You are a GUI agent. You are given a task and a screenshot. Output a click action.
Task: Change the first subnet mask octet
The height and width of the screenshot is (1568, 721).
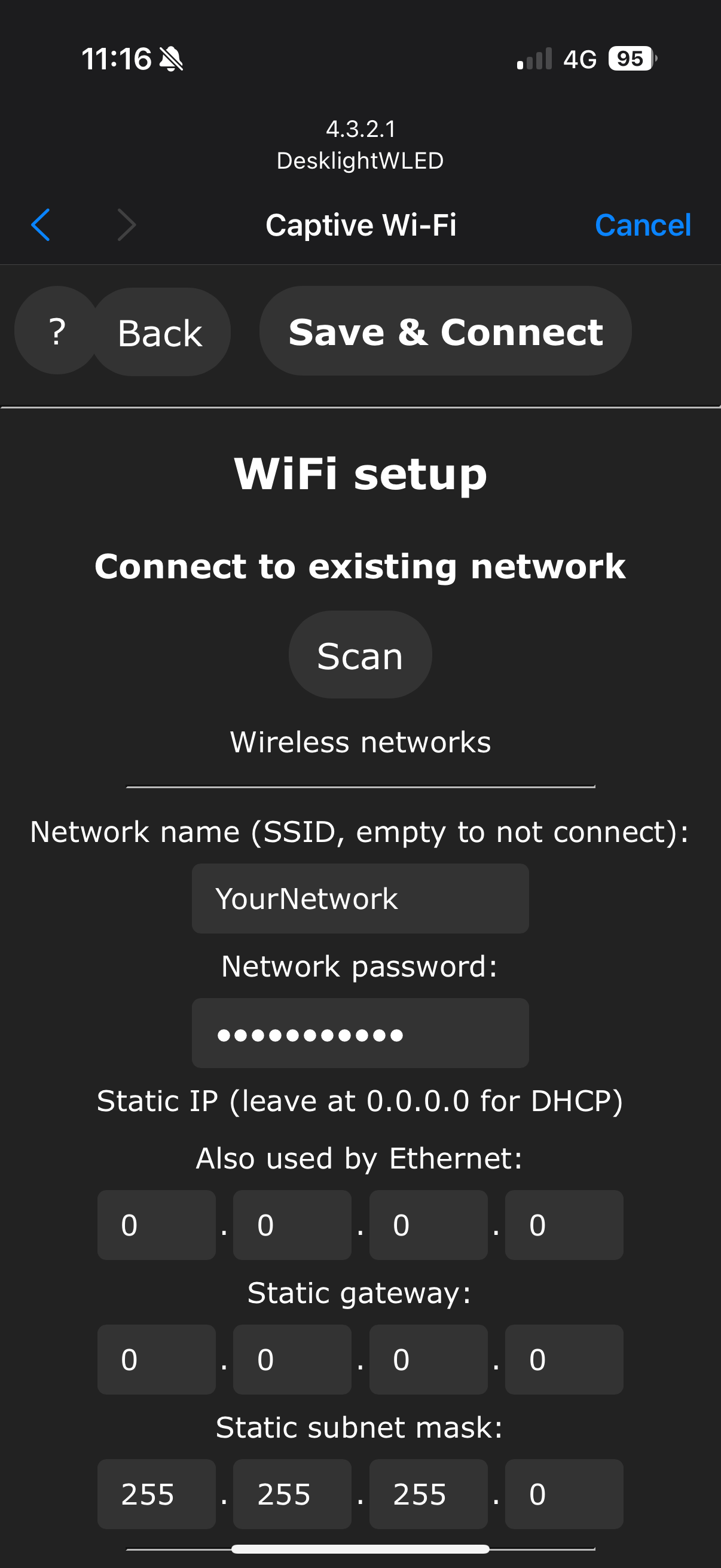coord(157,1494)
